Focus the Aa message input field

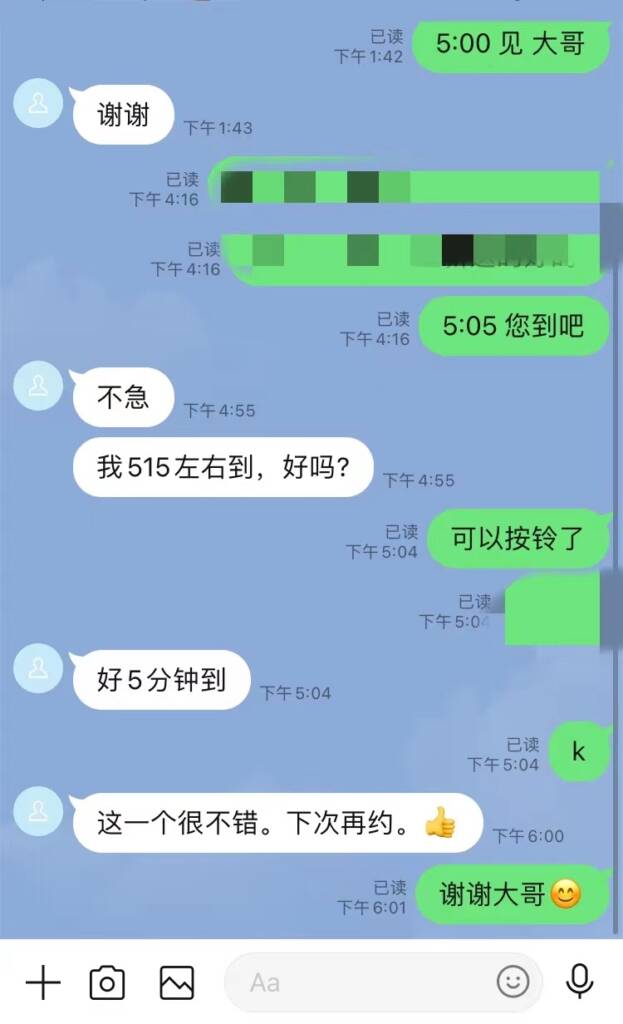(360, 983)
